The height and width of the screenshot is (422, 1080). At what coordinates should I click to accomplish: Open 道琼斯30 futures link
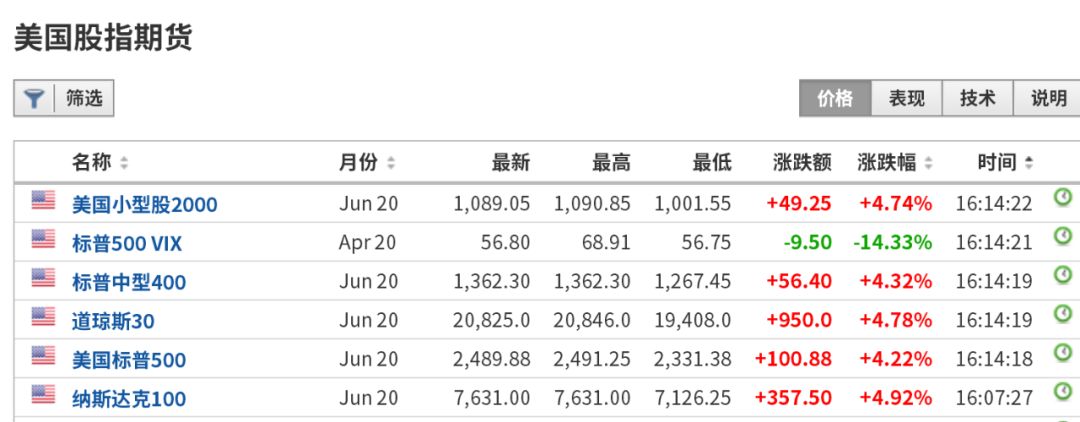click(x=113, y=321)
